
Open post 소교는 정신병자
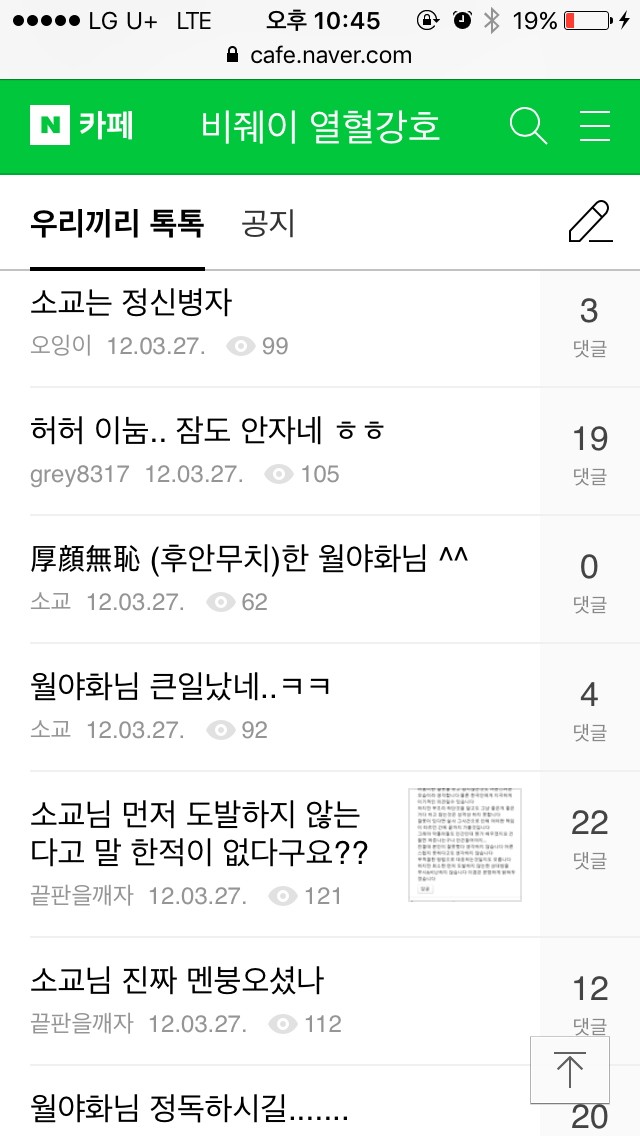[x=131, y=301]
